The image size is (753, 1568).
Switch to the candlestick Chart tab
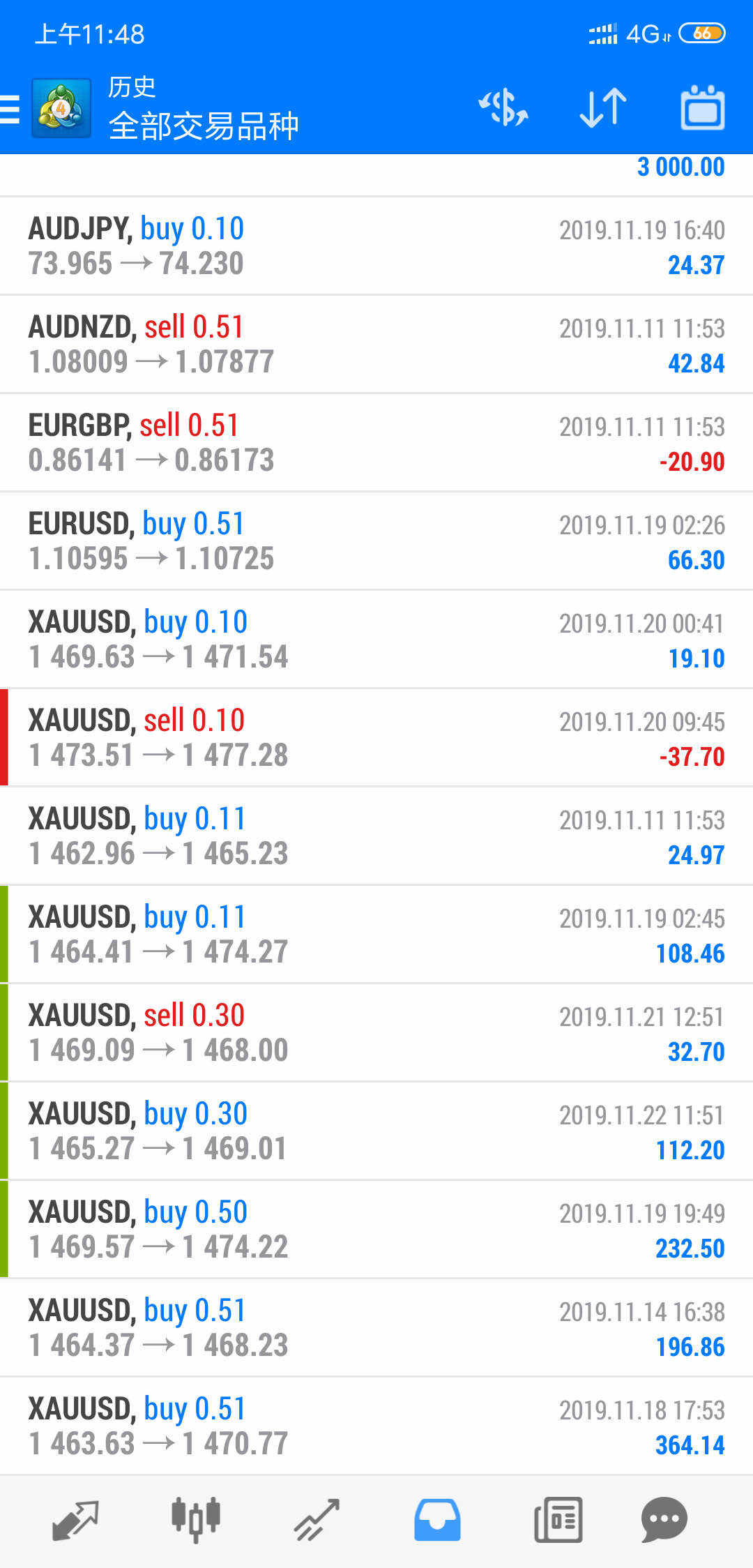click(196, 1521)
